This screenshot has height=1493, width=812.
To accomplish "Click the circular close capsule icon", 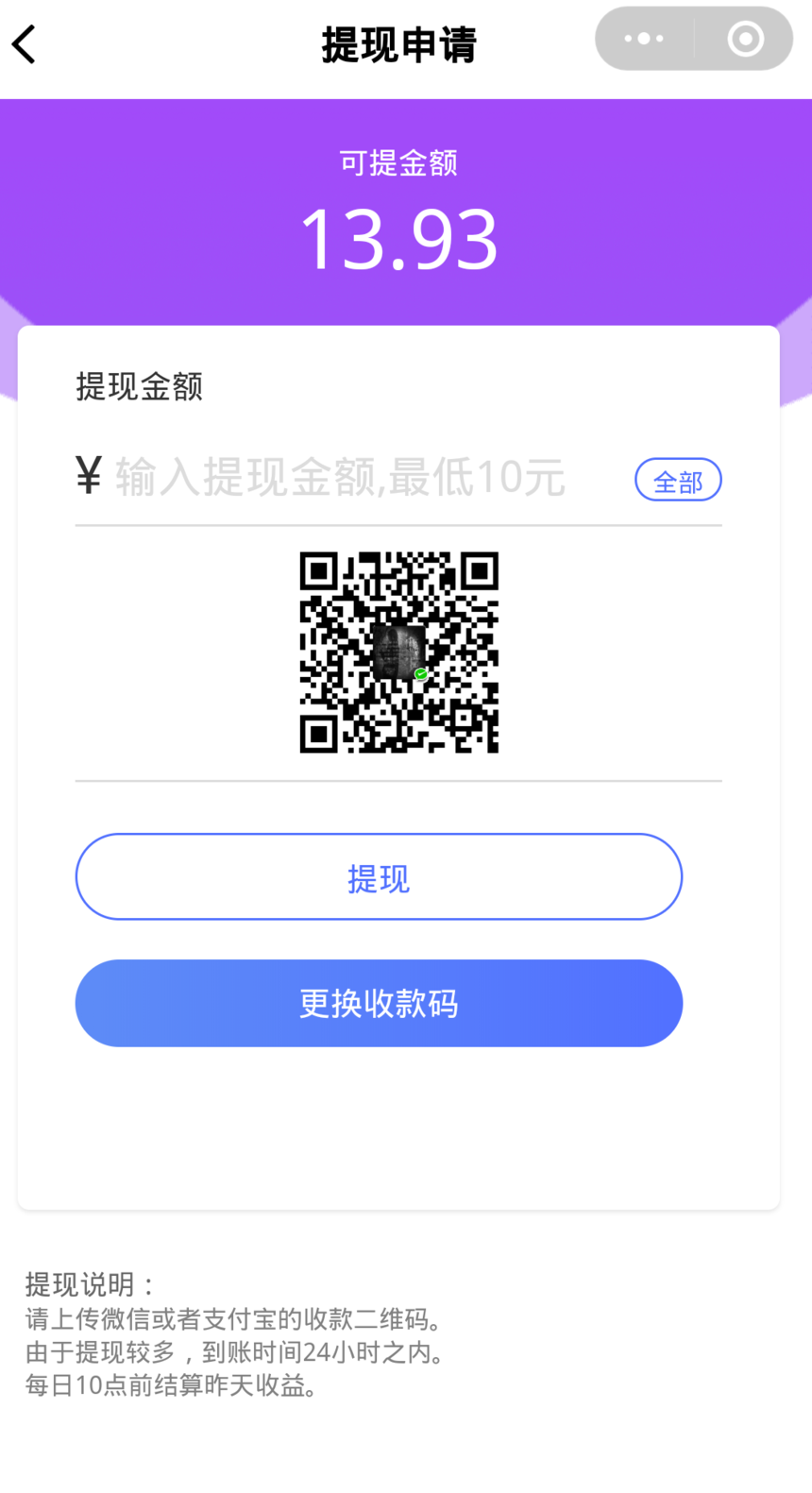I will pyautogui.click(x=745, y=39).
